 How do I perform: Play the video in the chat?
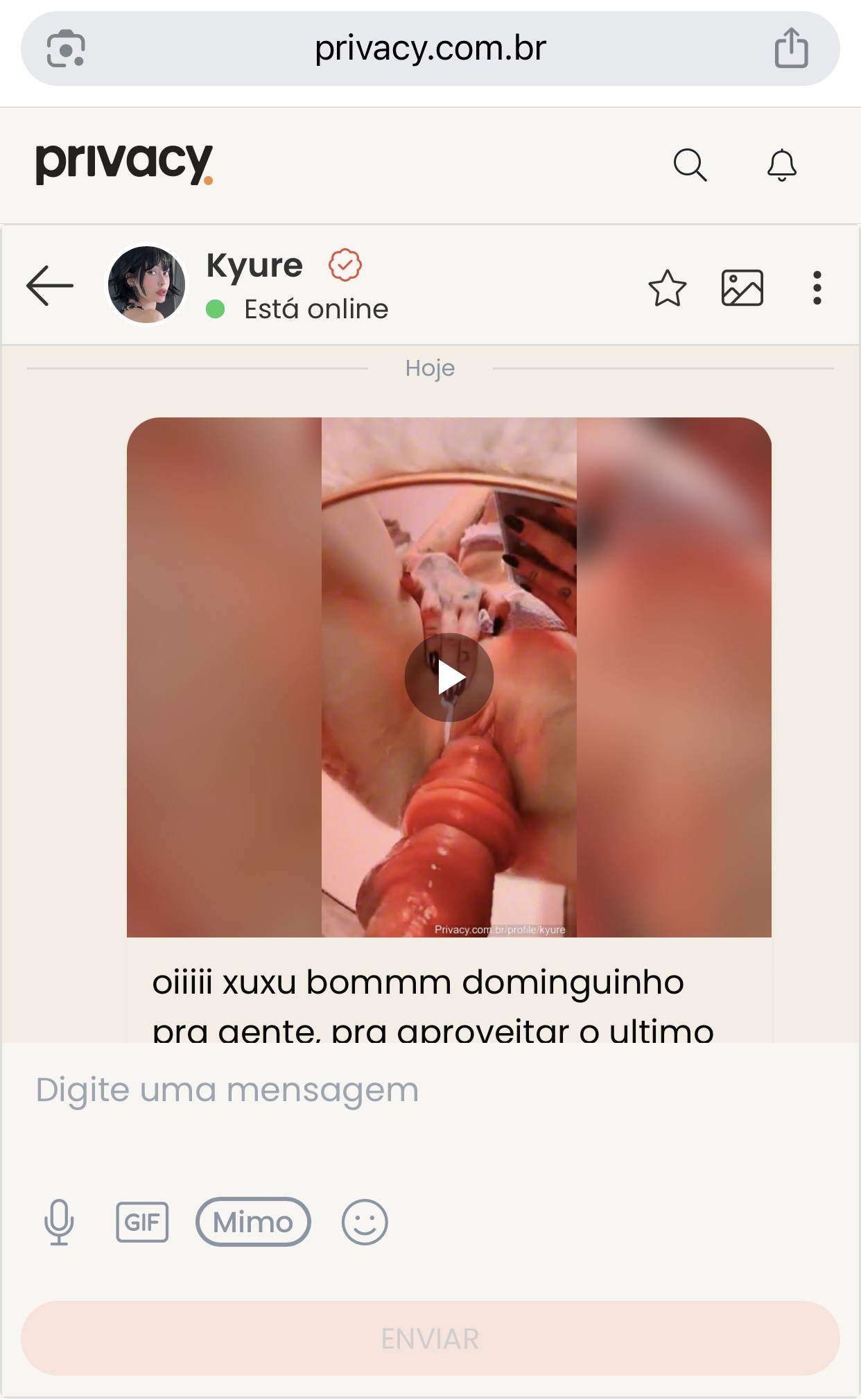tap(449, 677)
